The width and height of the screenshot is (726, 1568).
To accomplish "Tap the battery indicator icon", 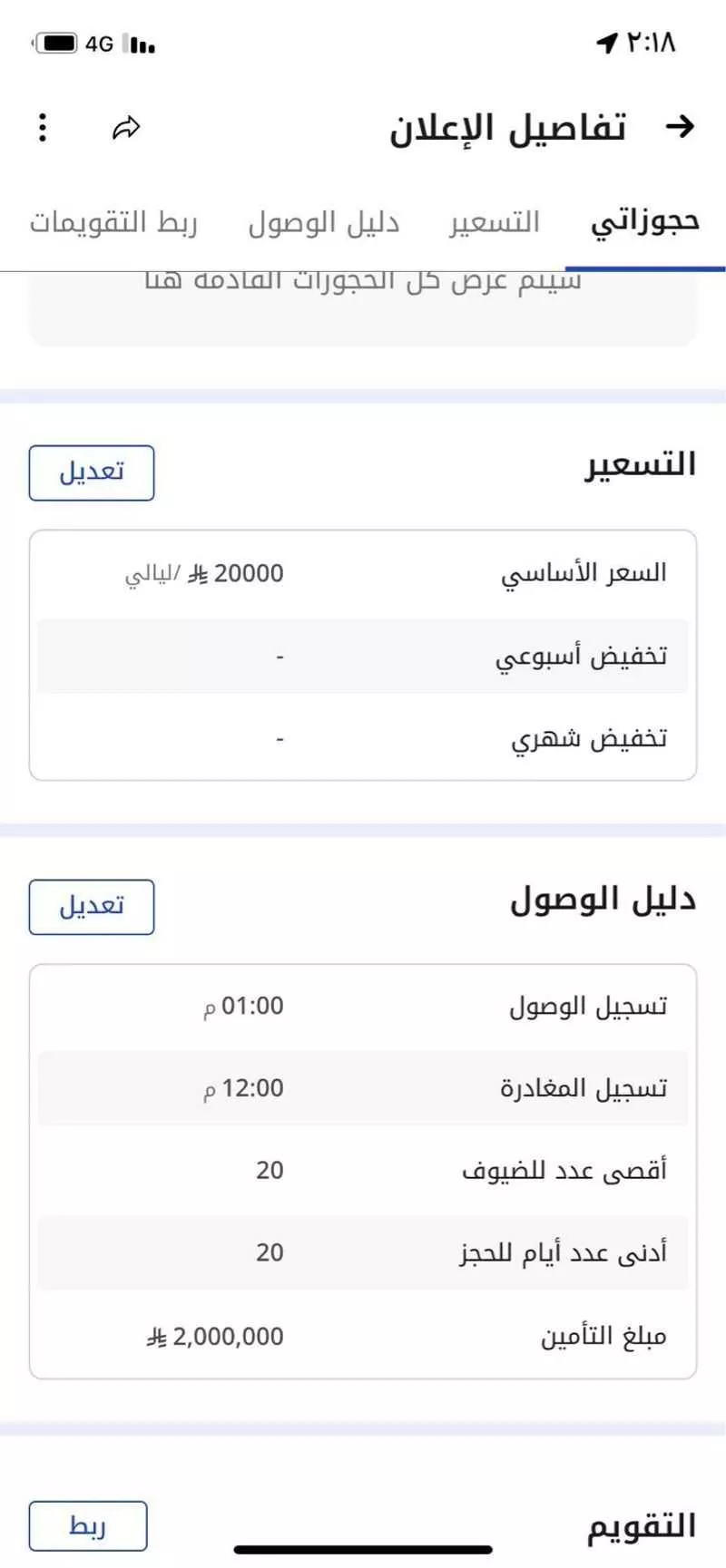I will (x=59, y=42).
